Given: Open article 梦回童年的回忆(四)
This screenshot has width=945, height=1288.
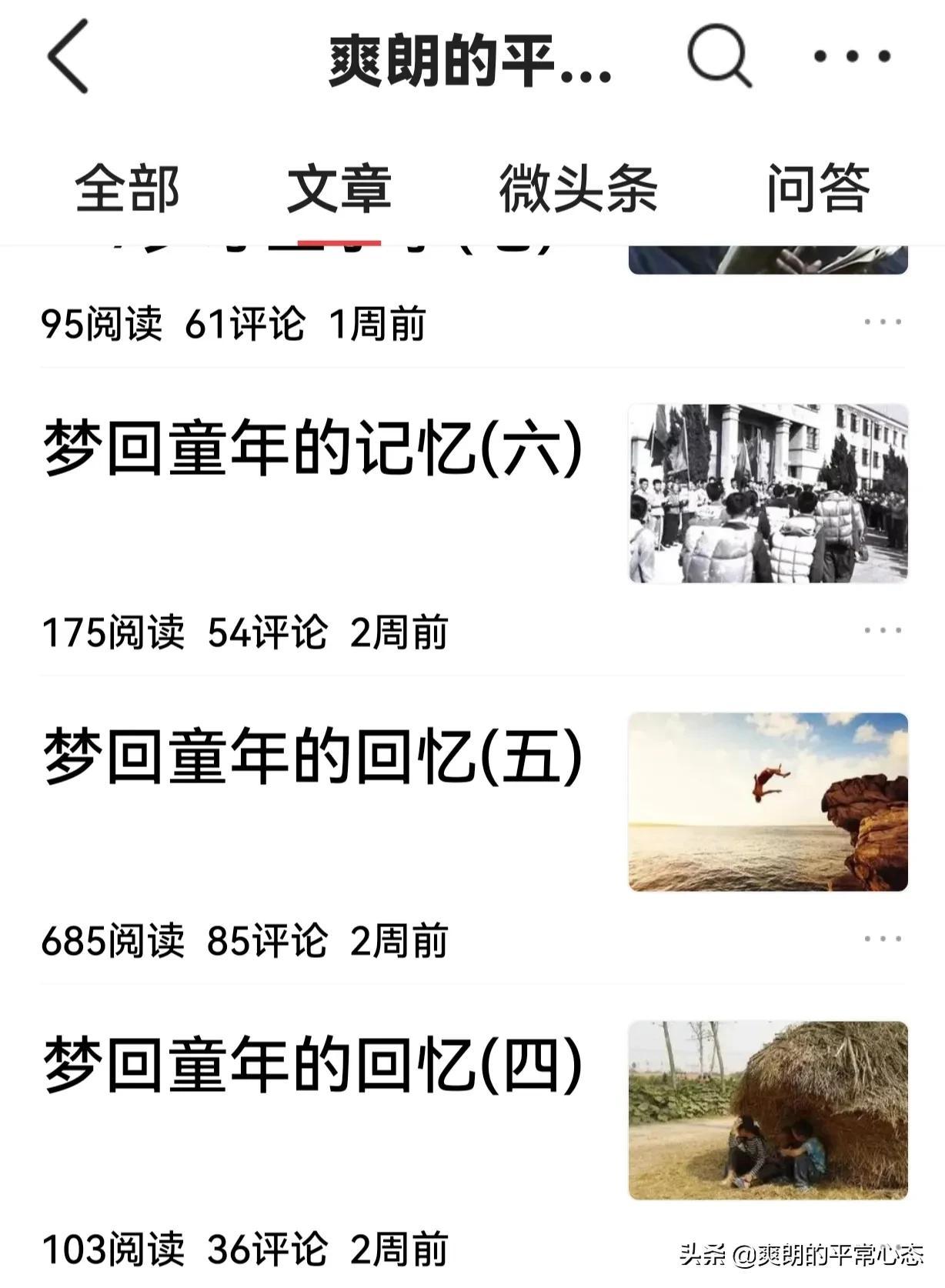Looking at the screenshot, I should (312, 1065).
